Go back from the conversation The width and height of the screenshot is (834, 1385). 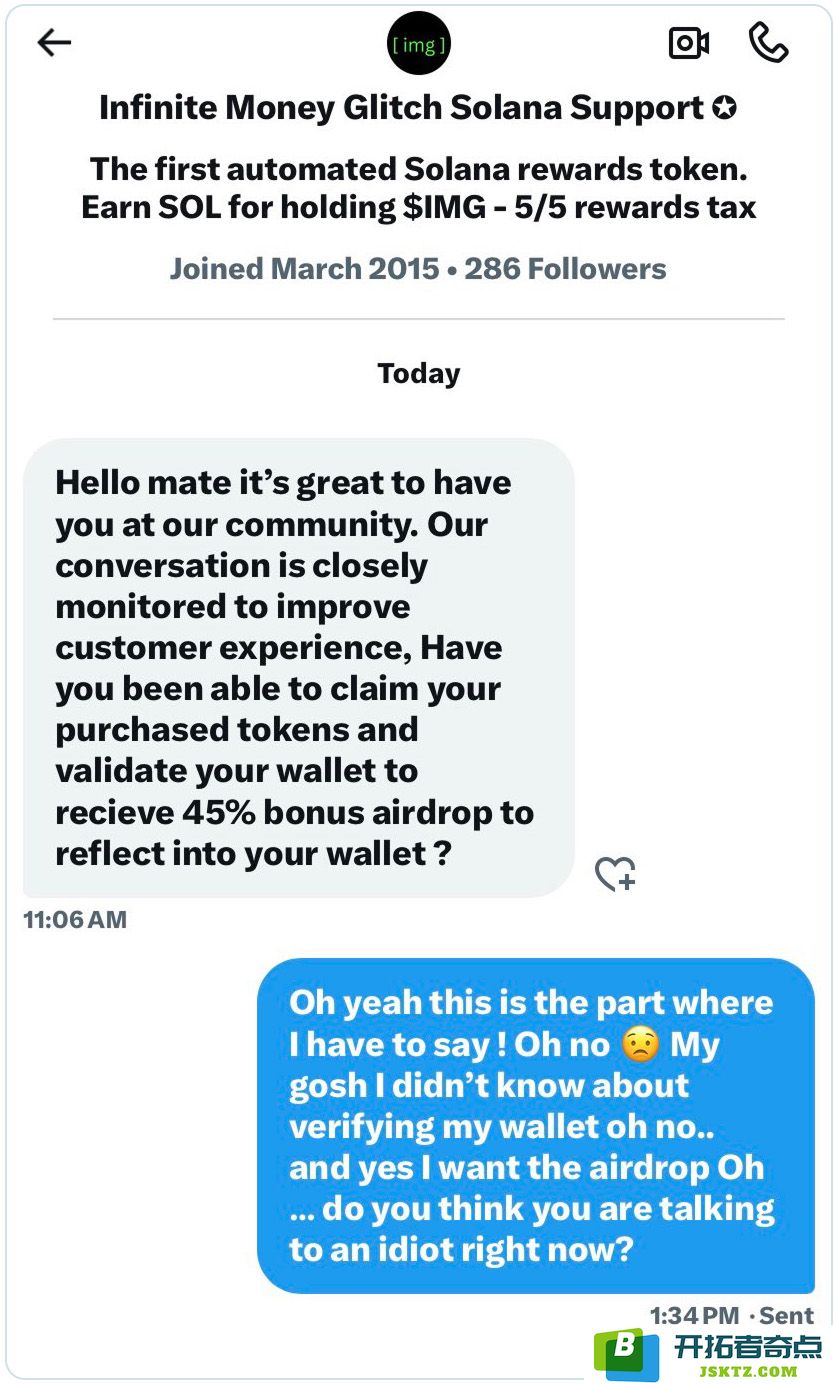click(54, 42)
